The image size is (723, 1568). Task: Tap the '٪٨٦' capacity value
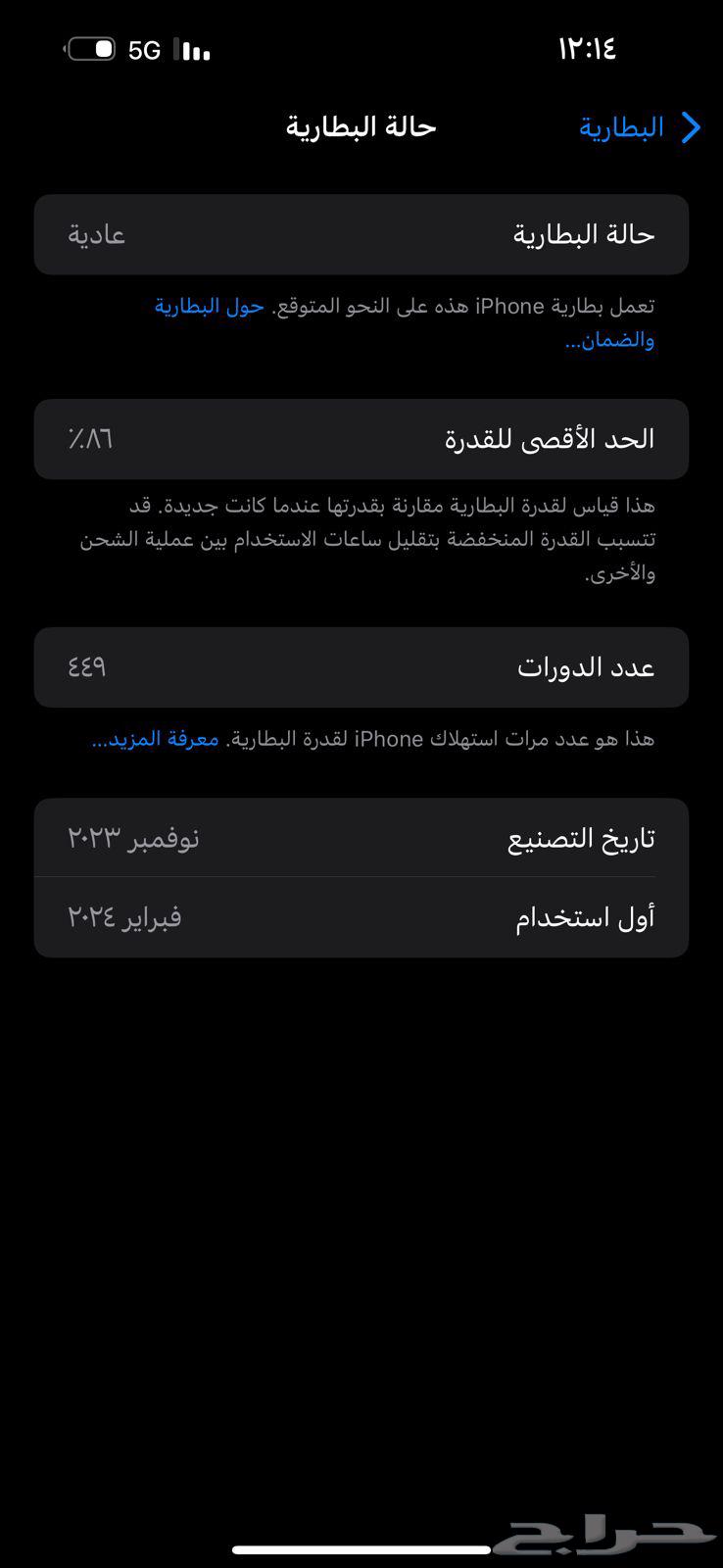point(89,439)
